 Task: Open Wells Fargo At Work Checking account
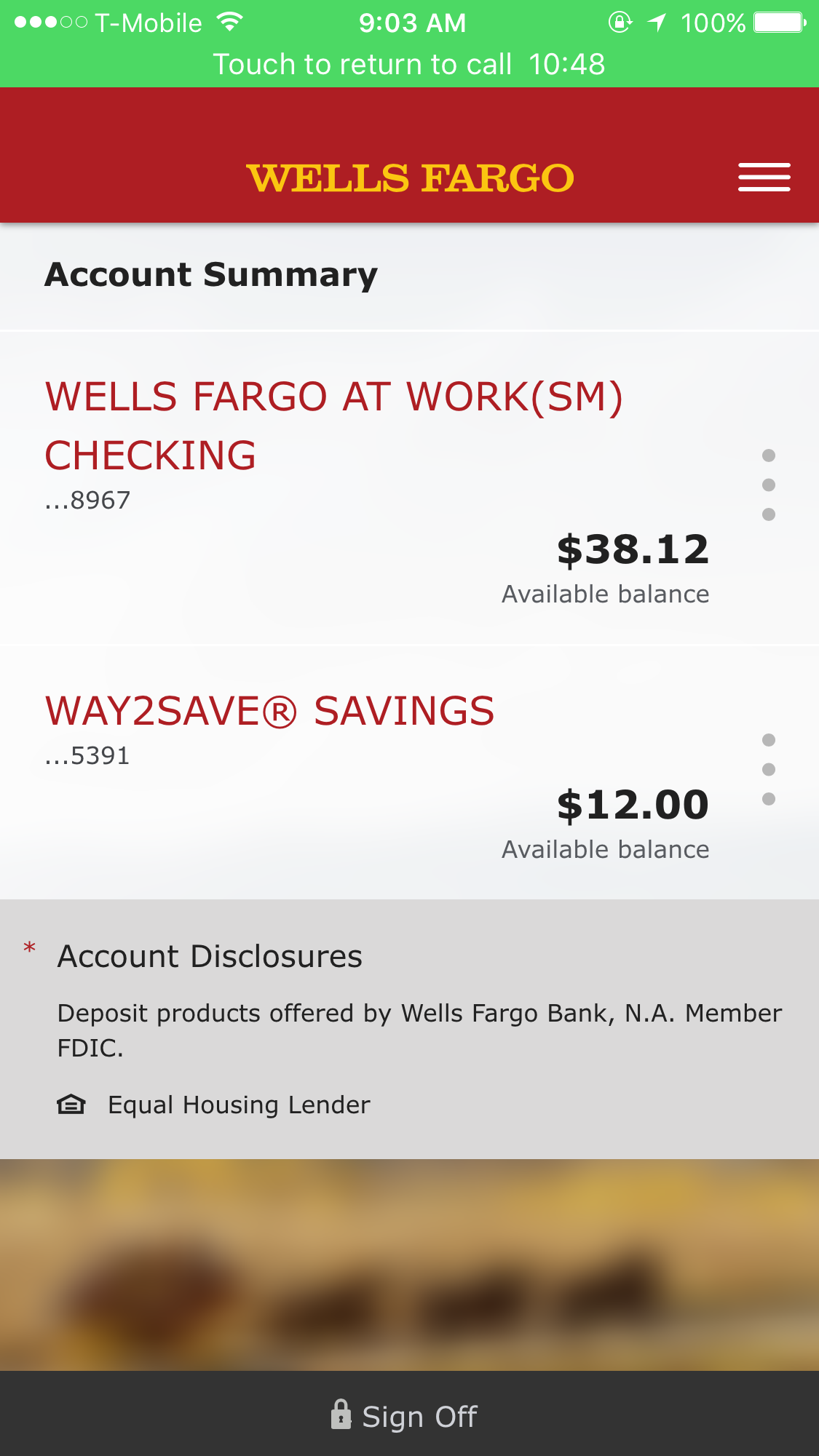coord(333,426)
